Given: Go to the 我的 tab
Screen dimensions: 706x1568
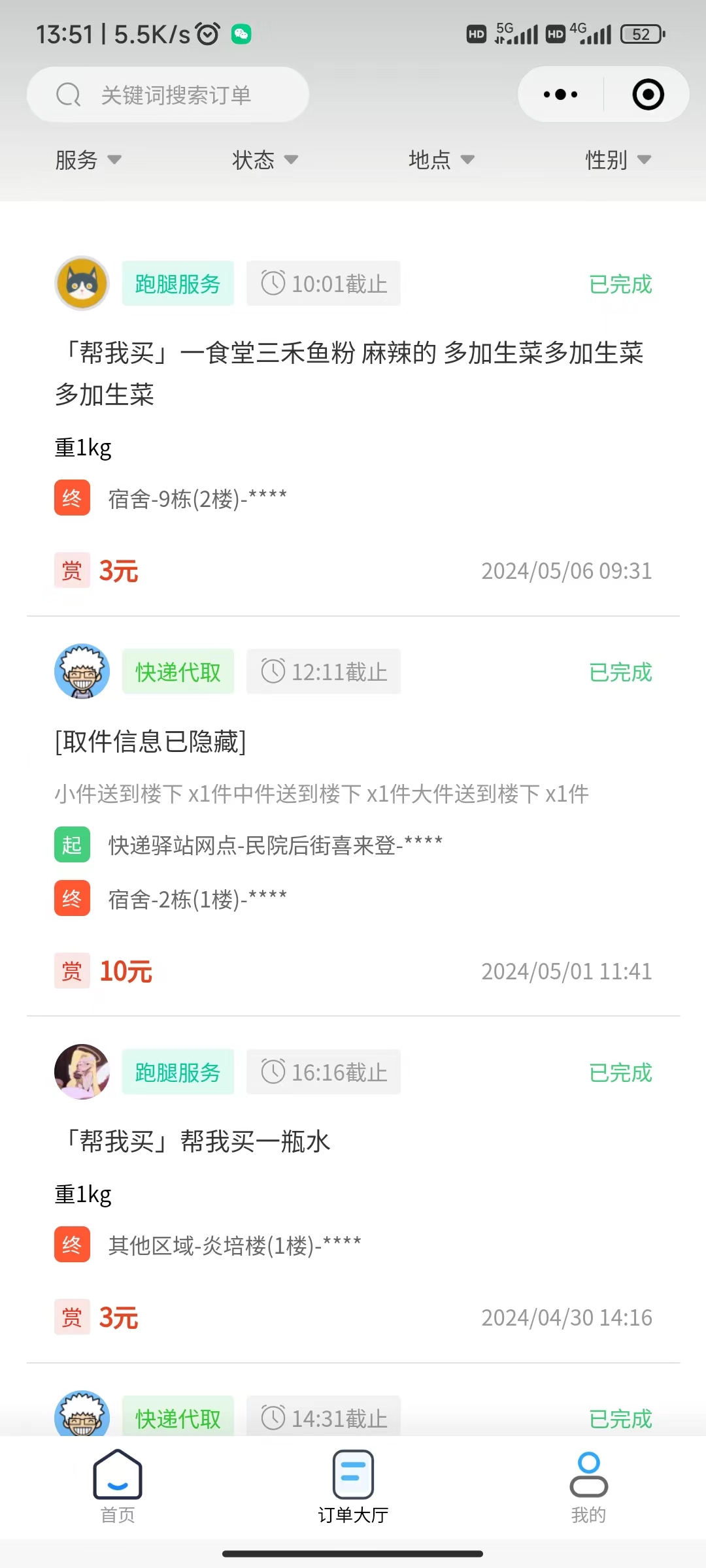Looking at the screenshot, I should [588, 1487].
